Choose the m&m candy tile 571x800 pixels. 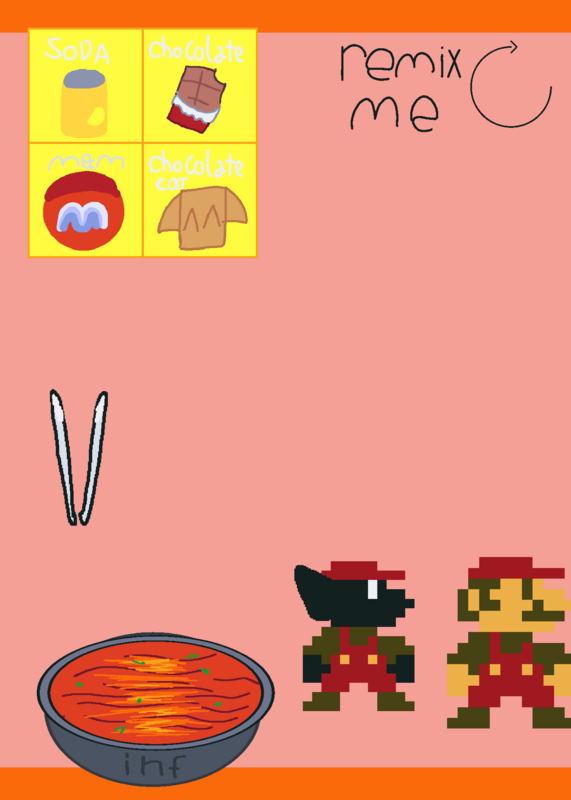tap(86, 200)
